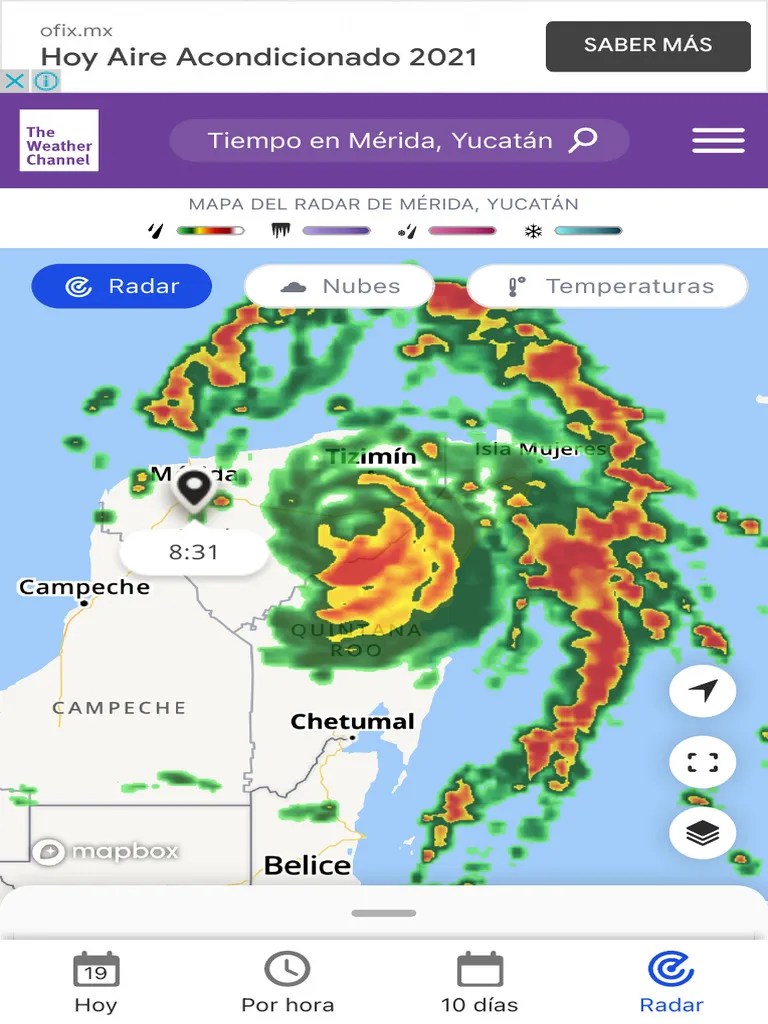Click the current location arrow icon
768x1024 pixels.
pos(703,690)
